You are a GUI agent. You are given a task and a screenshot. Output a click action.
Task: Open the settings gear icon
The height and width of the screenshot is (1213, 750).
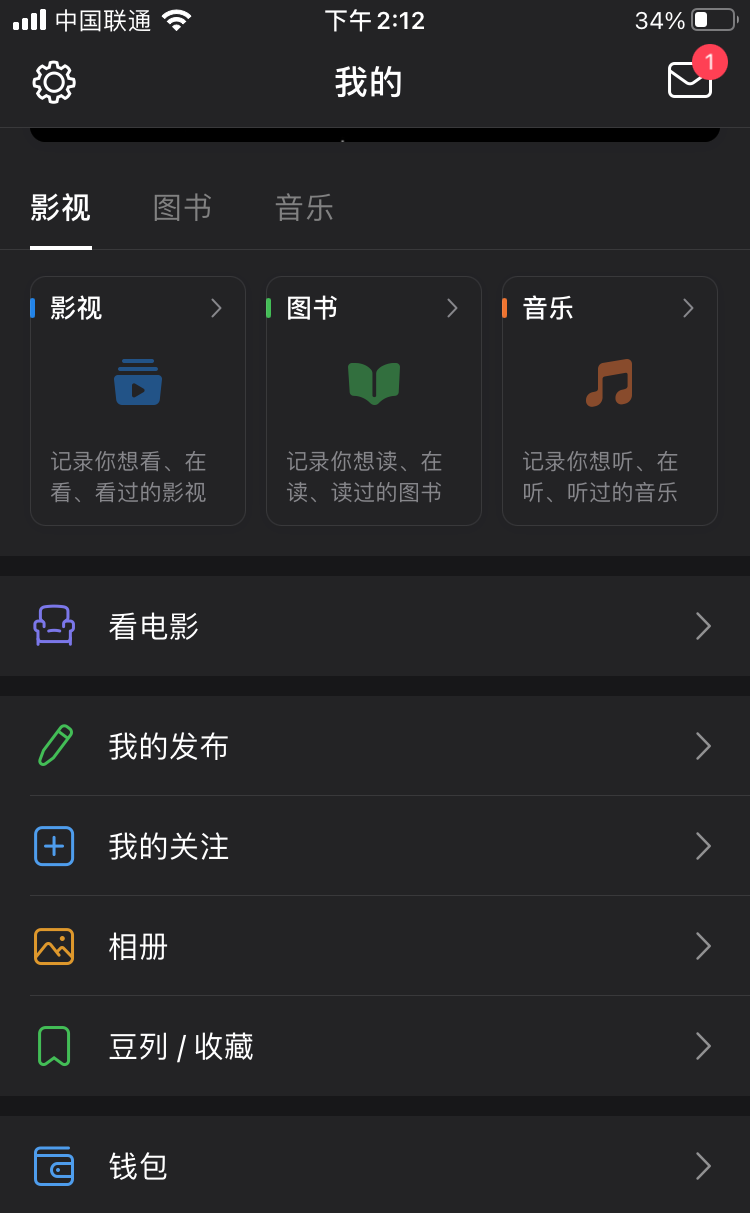[54, 82]
